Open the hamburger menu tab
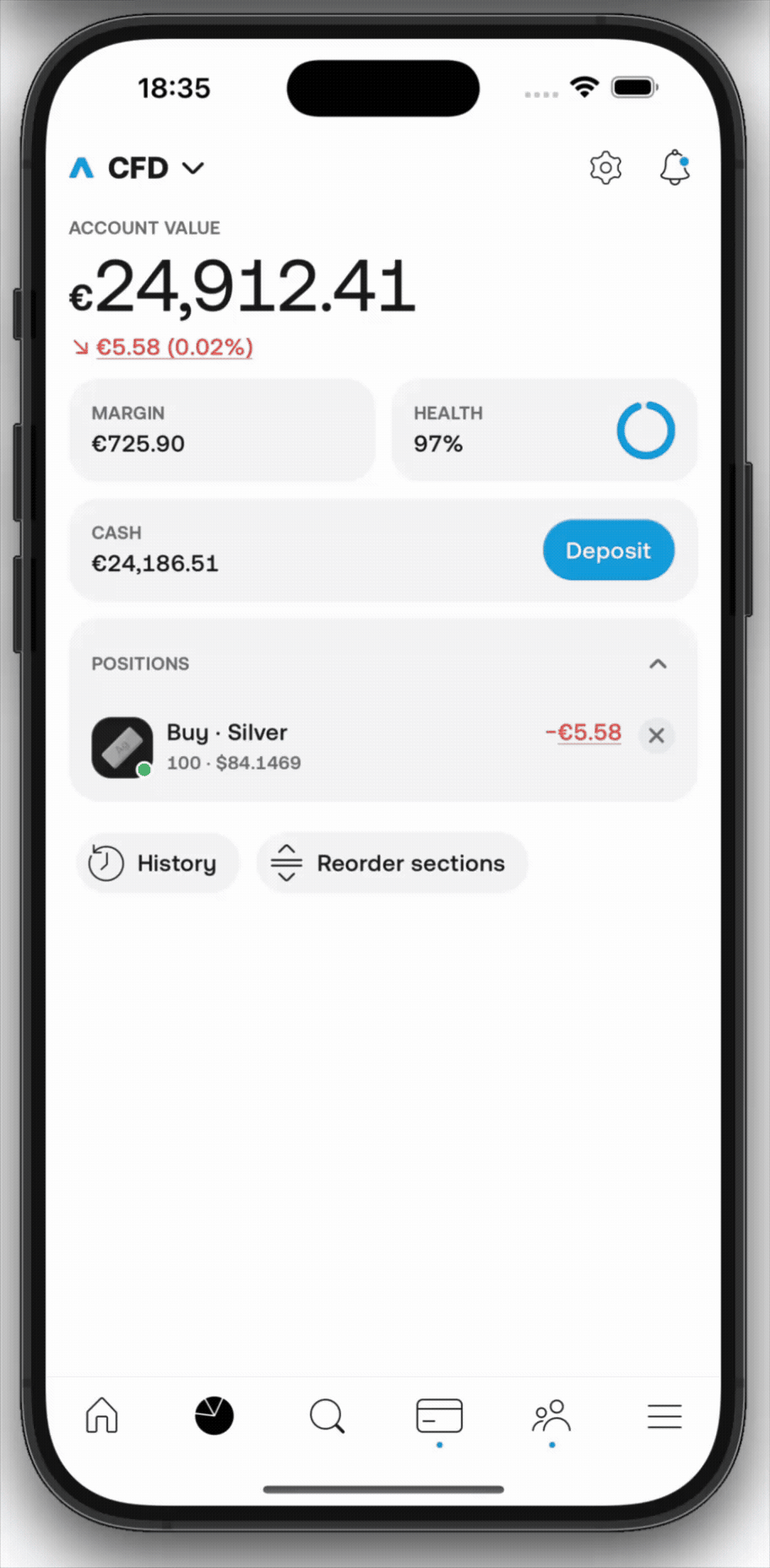770x1568 pixels. [x=664, y=1415]
